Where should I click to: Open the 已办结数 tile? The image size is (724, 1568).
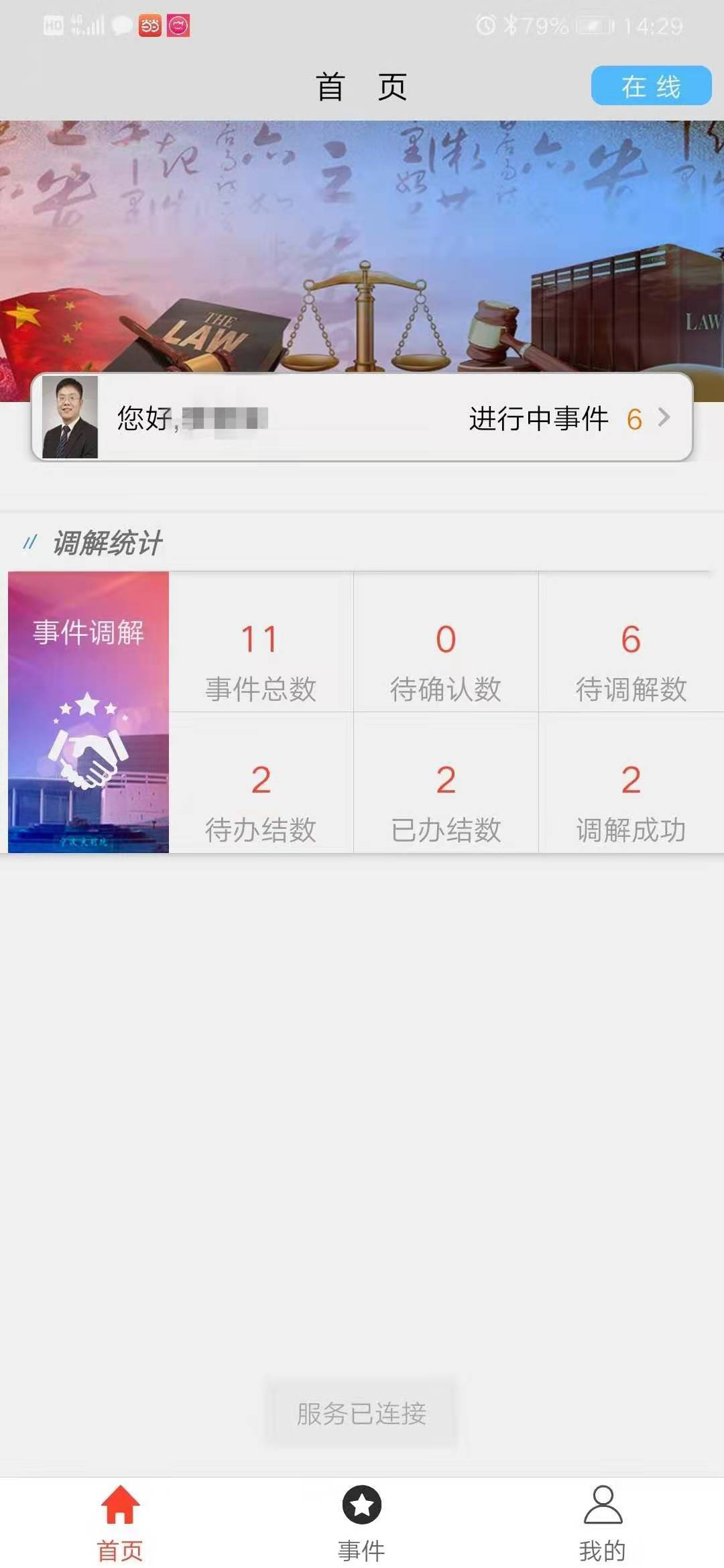(446, 783)
